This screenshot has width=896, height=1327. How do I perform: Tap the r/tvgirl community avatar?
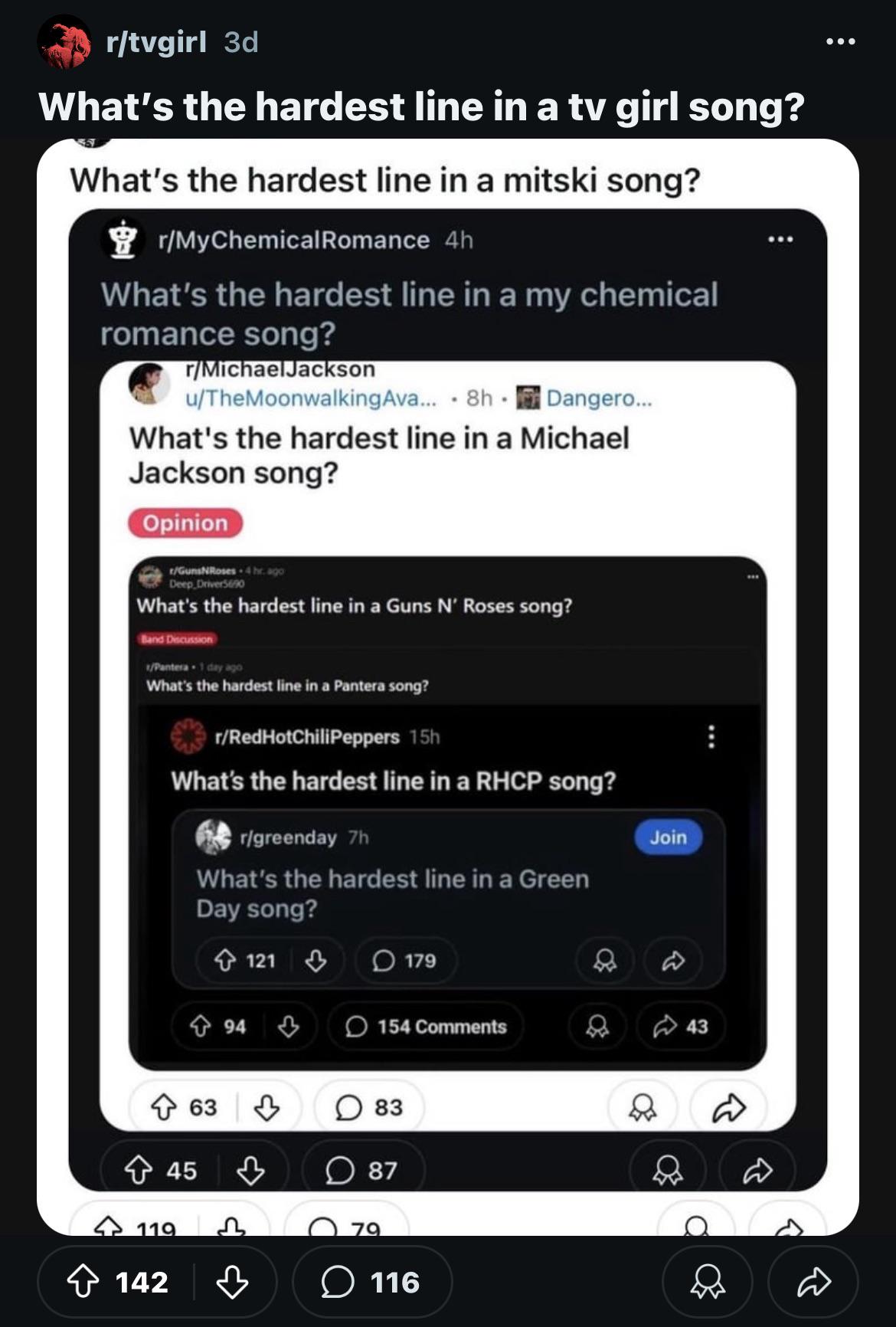click(64, 42)
